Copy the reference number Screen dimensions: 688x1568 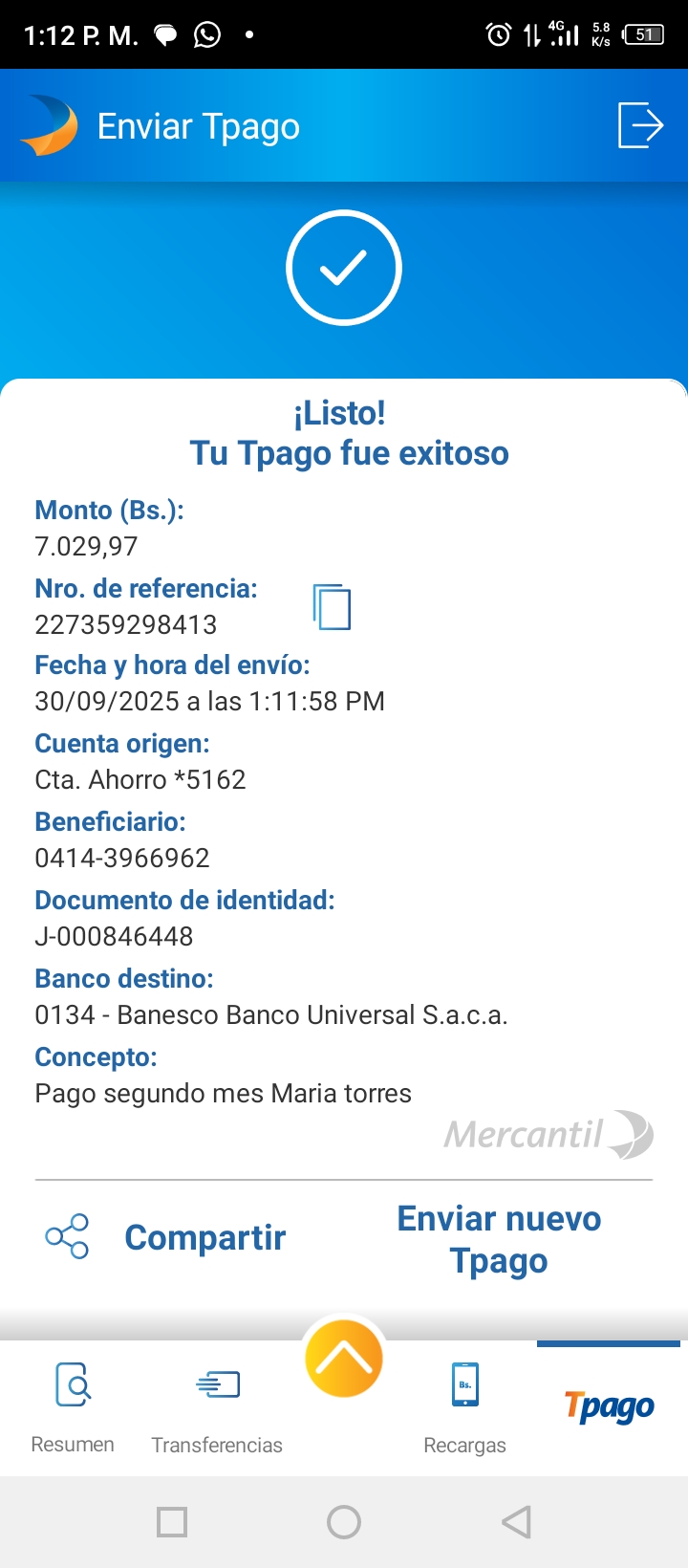pos(332,607)
